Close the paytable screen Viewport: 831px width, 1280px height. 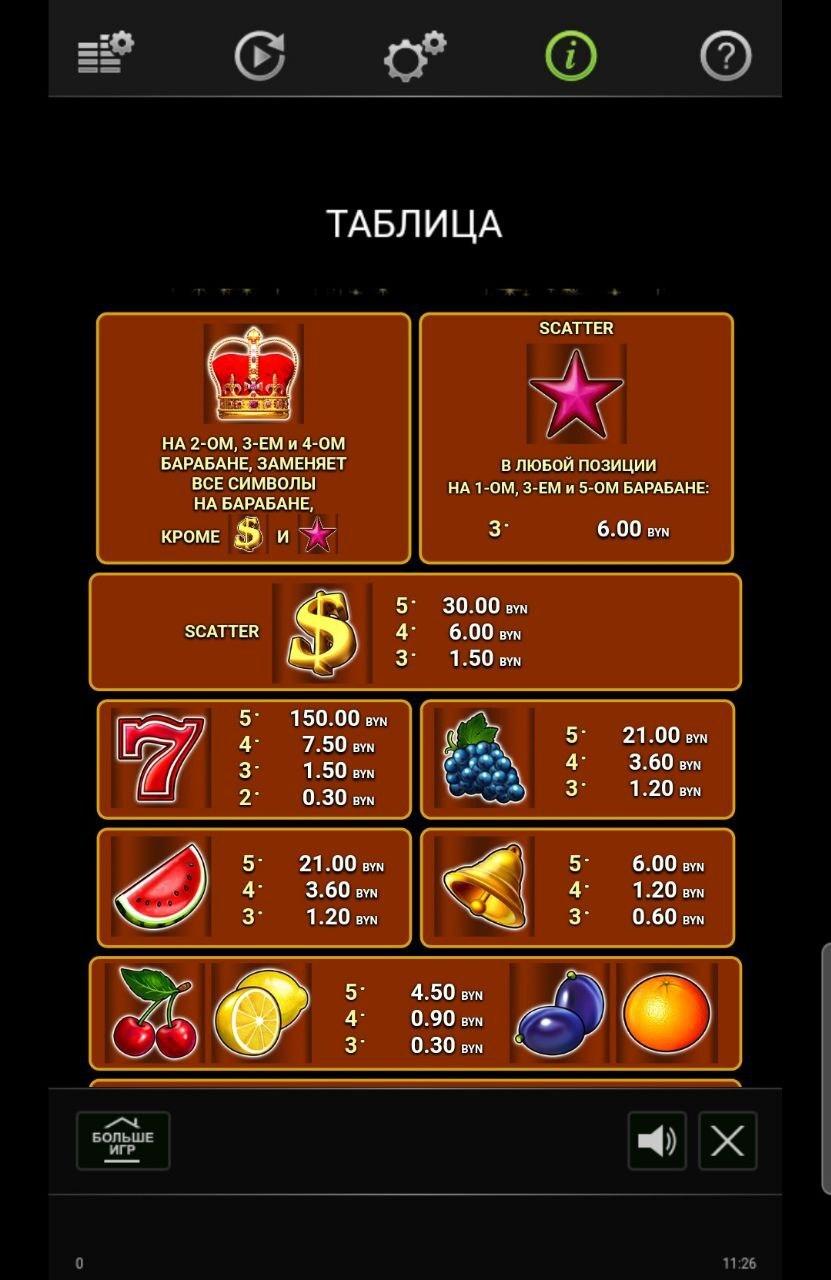pos(727,1141)
